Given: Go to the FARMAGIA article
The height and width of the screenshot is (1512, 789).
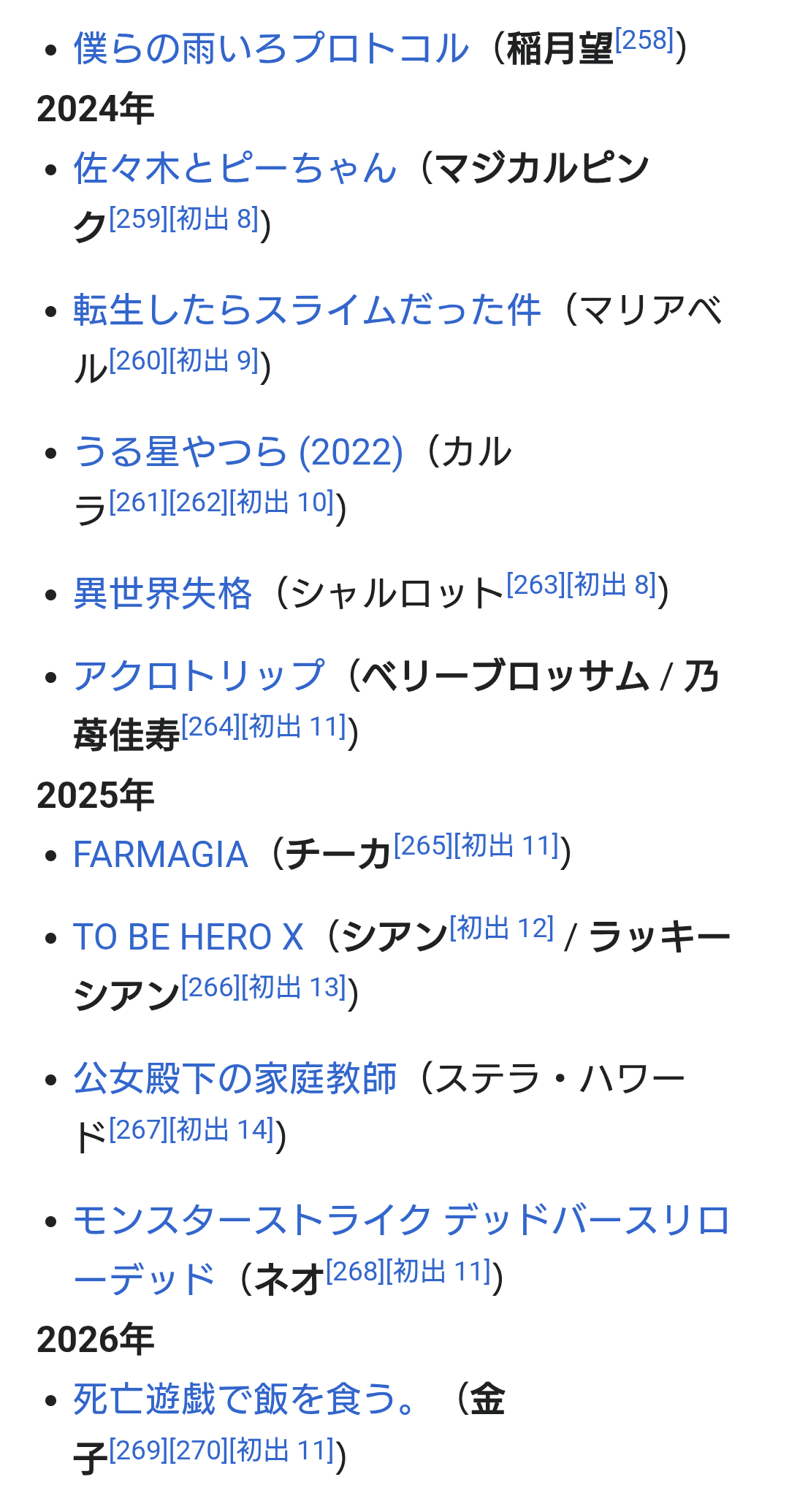Looking at the screenshot, I should (161, 855).
